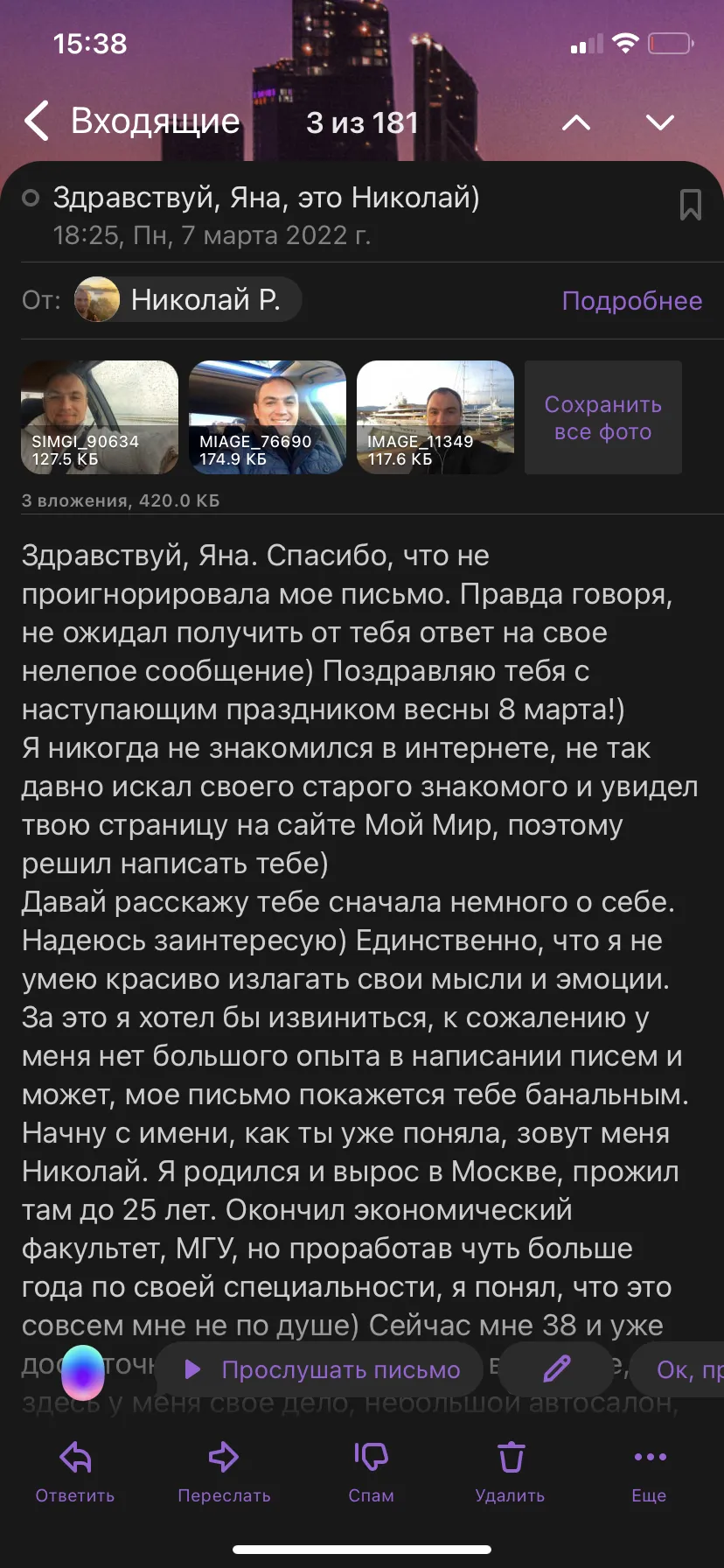
Task: Go back to Входящие inbox
Action: tap(131, 122)
